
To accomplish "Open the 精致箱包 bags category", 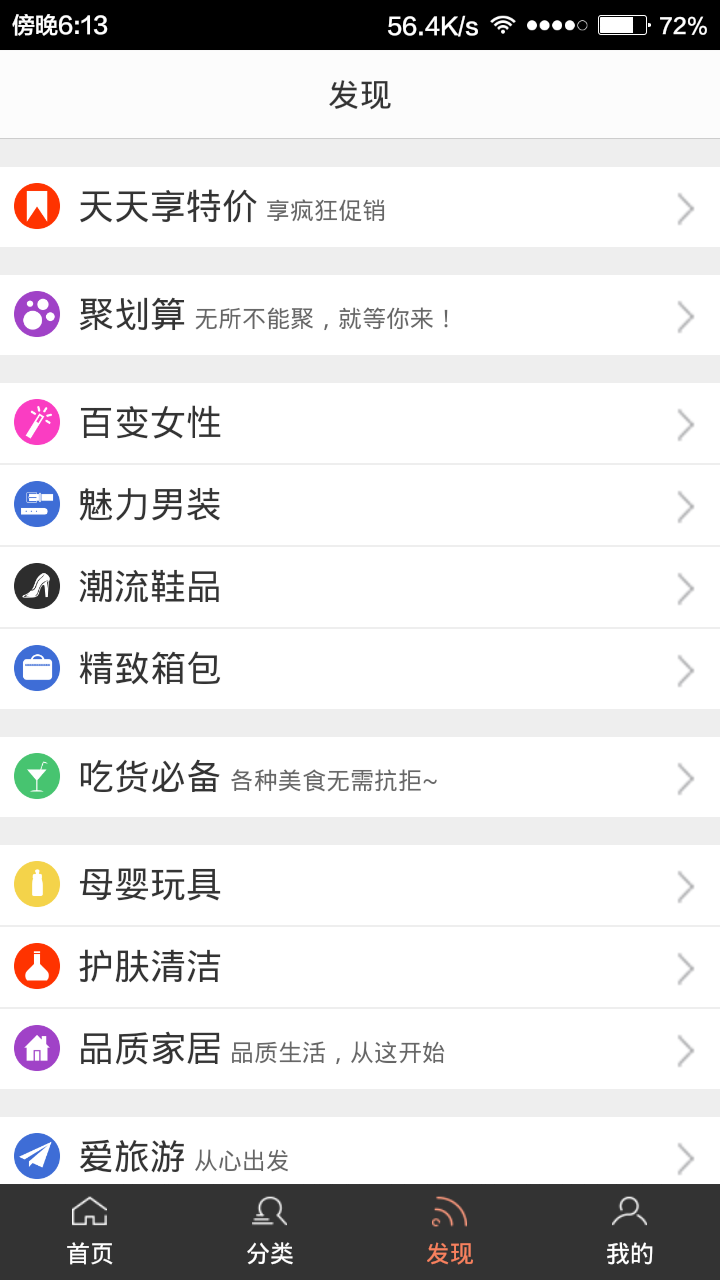I will tap(360, 669).
